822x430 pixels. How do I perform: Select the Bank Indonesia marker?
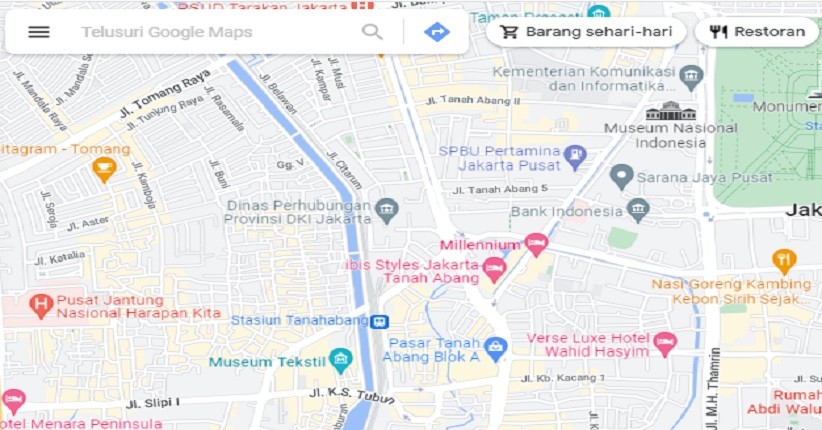point(638,210)
